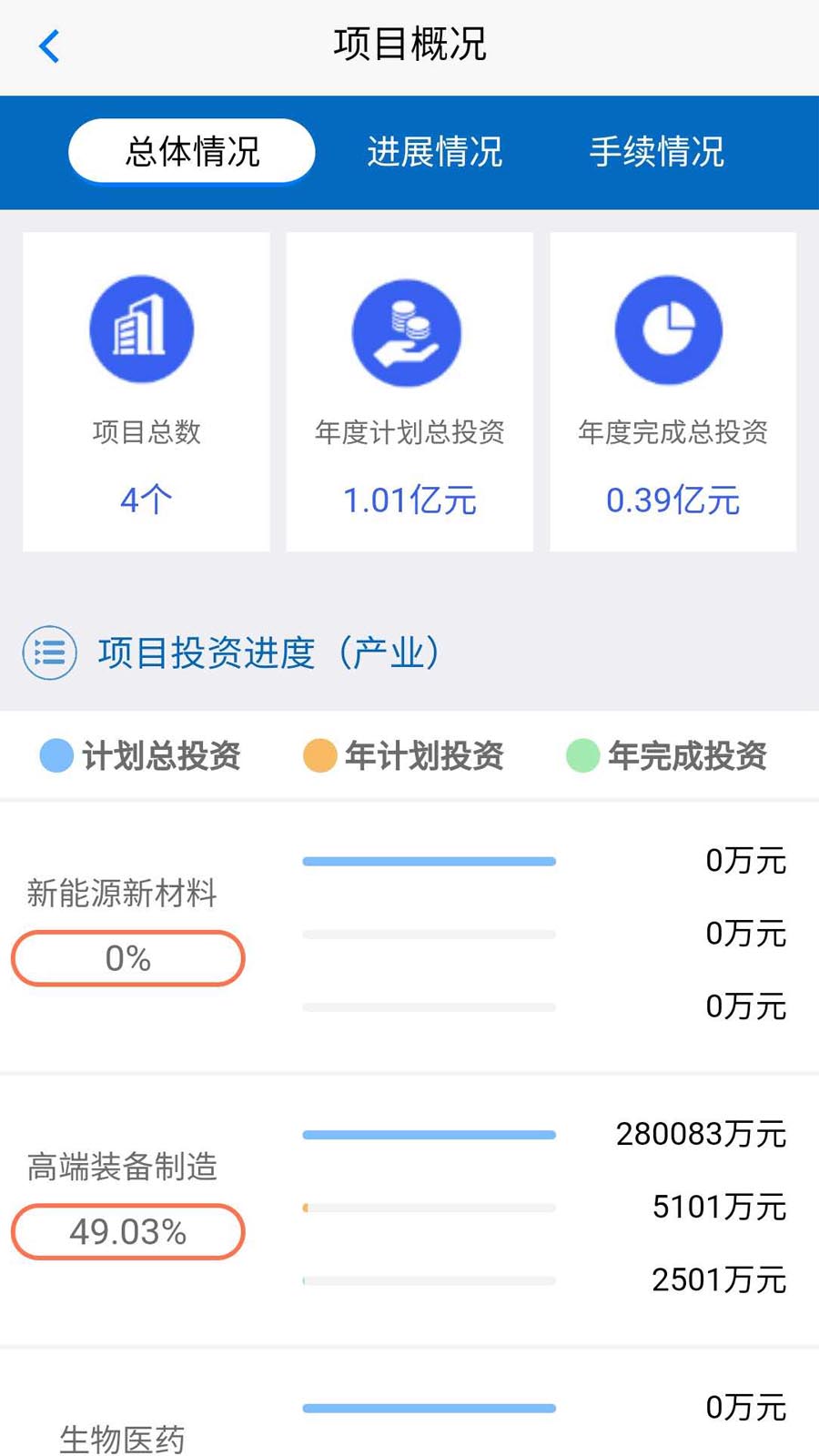Toggle the 年完成投资 legend item
The width and height of the screenshot is (819, 1456).
667,755
